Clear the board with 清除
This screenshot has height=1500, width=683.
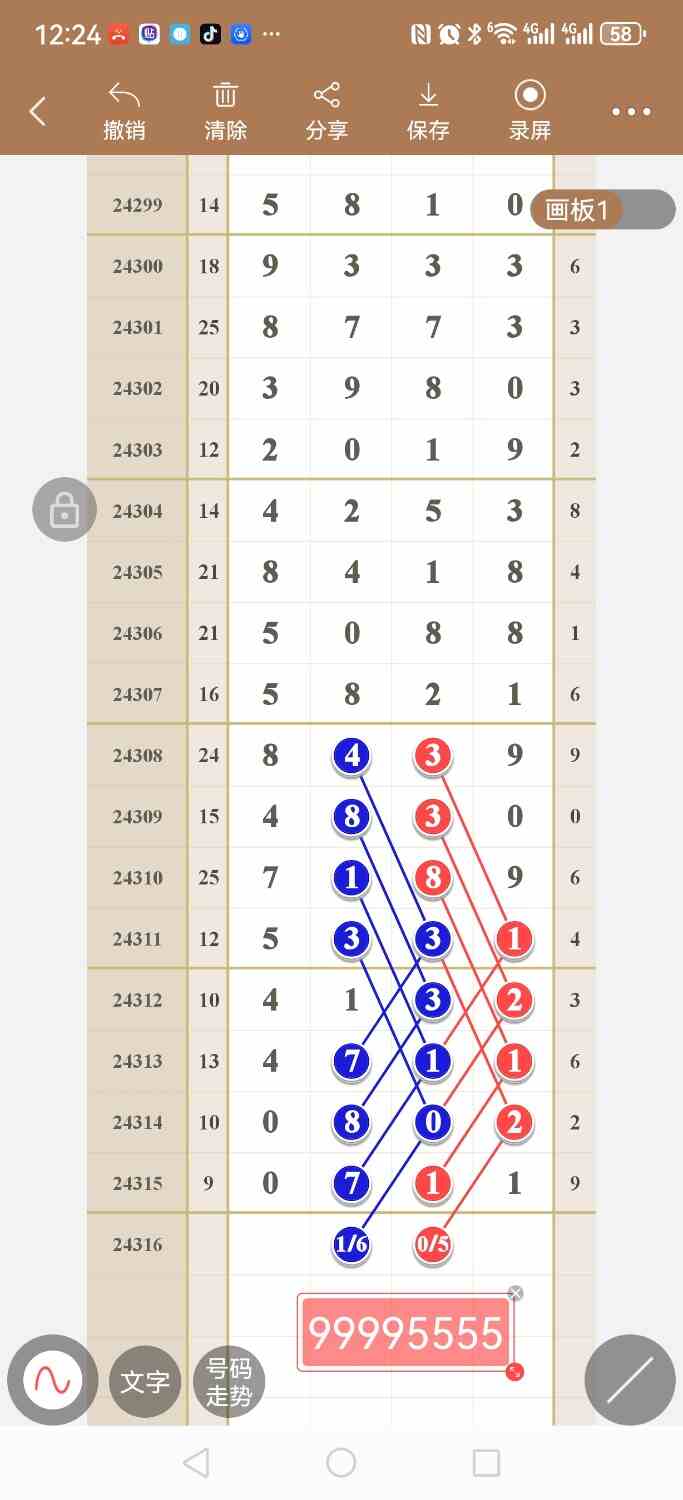point(225,111)
